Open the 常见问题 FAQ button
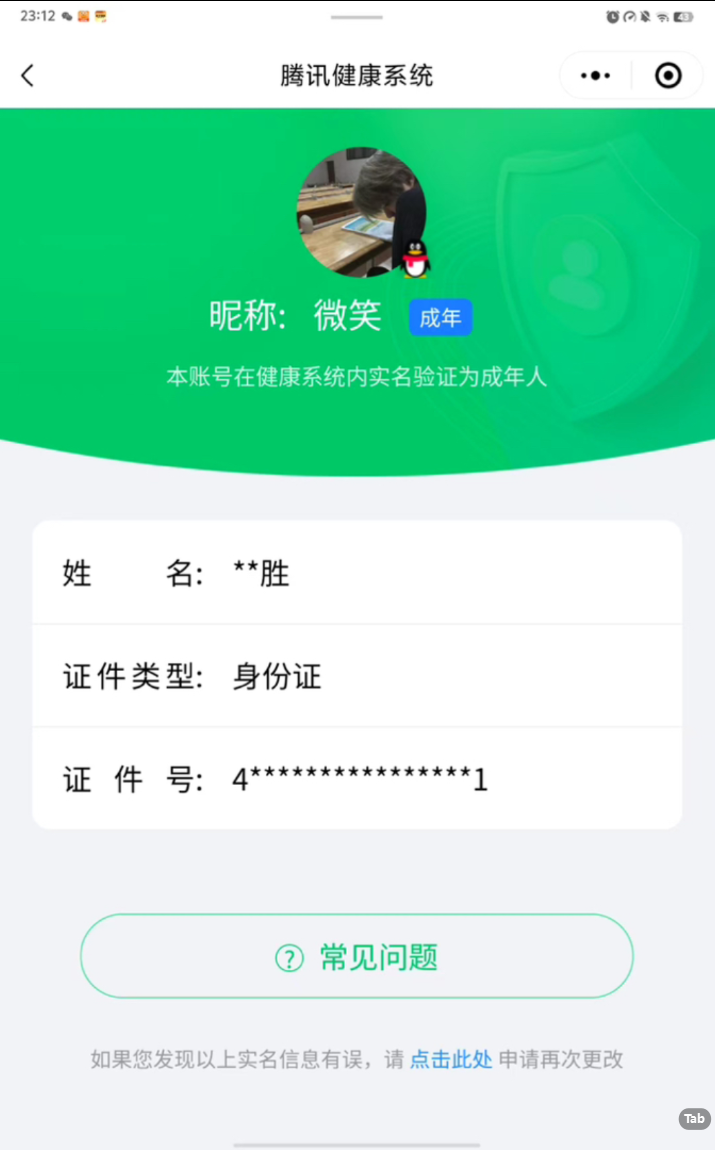 (x=356, y=956)
